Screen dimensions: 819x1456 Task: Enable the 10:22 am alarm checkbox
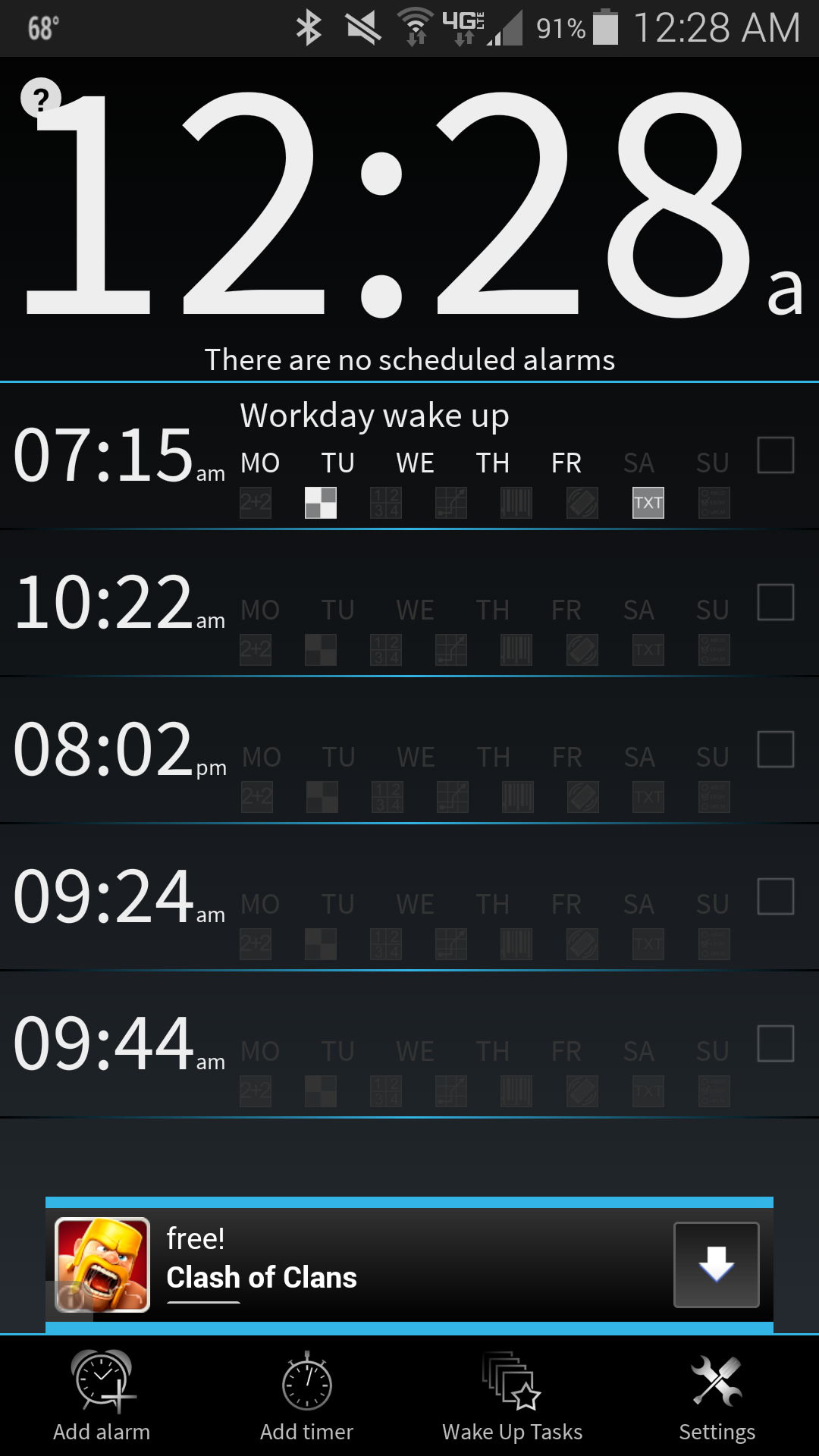776,602
